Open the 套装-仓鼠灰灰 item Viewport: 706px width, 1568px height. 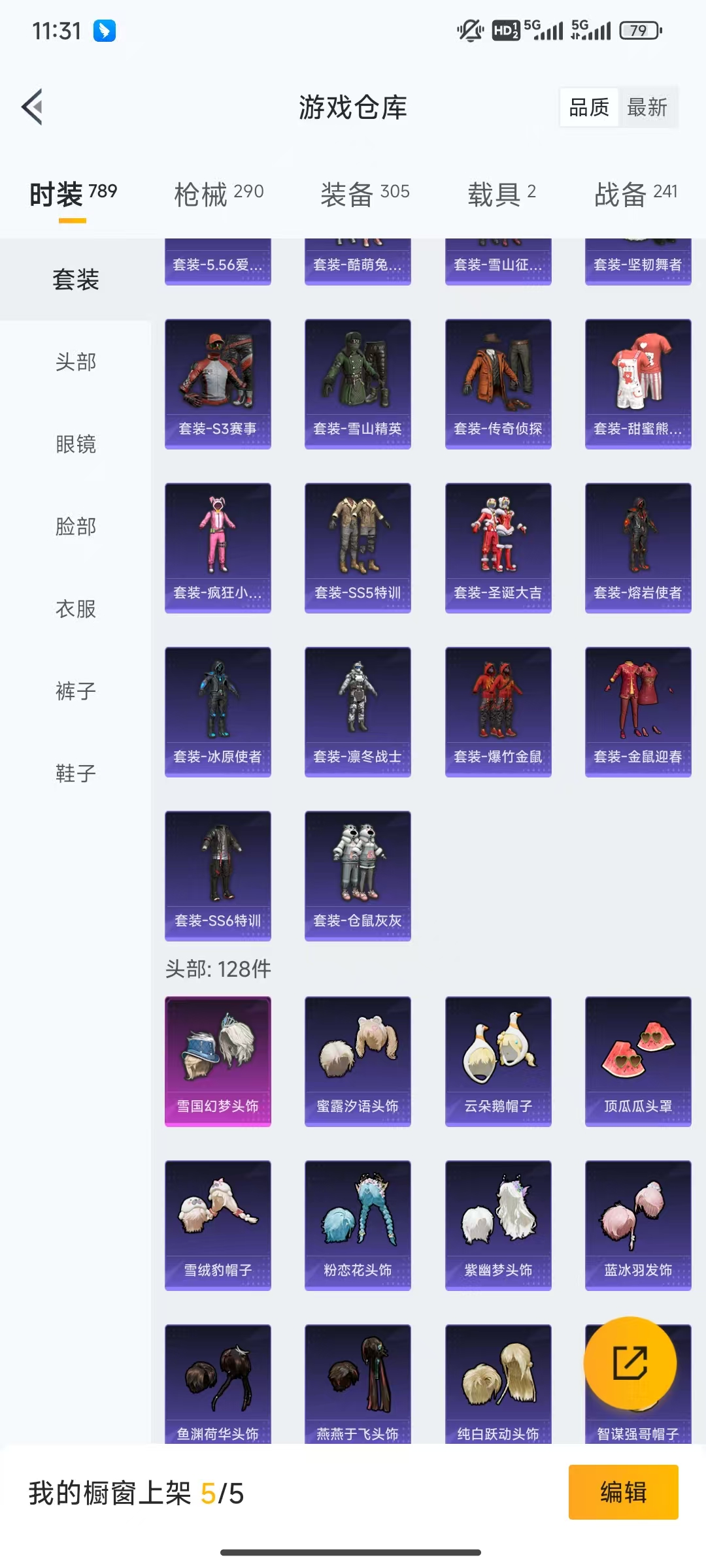358,875
